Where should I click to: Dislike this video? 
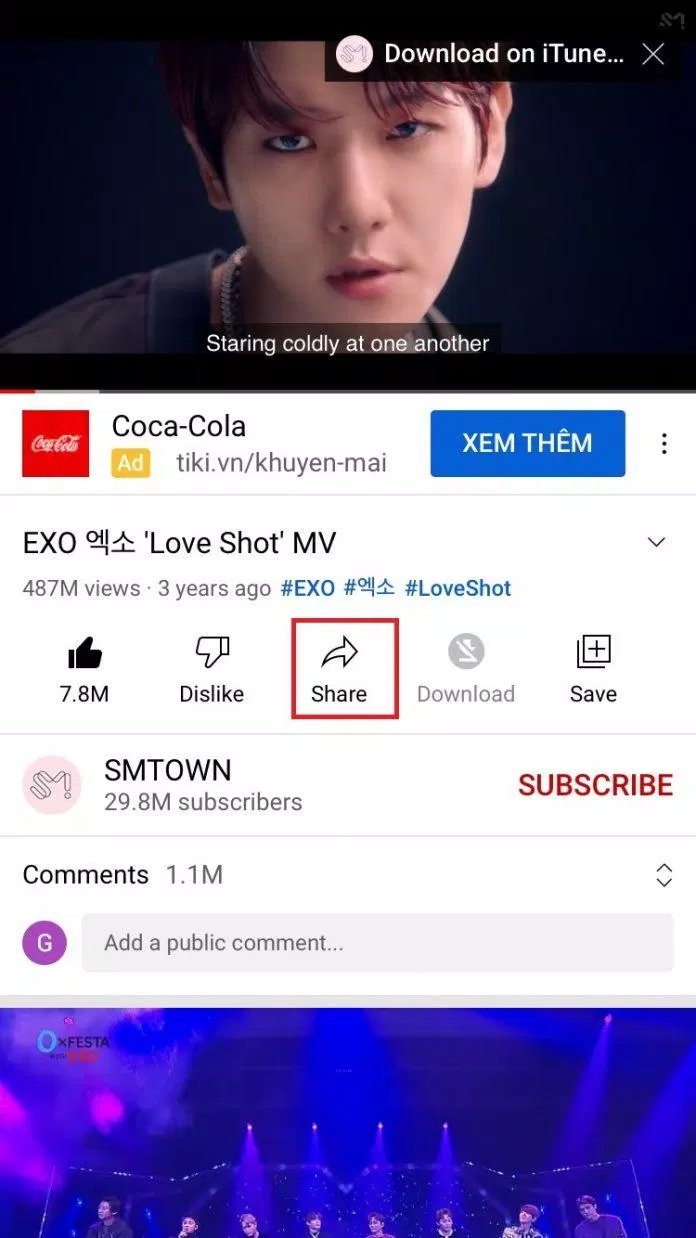click(x=211, y=669)
